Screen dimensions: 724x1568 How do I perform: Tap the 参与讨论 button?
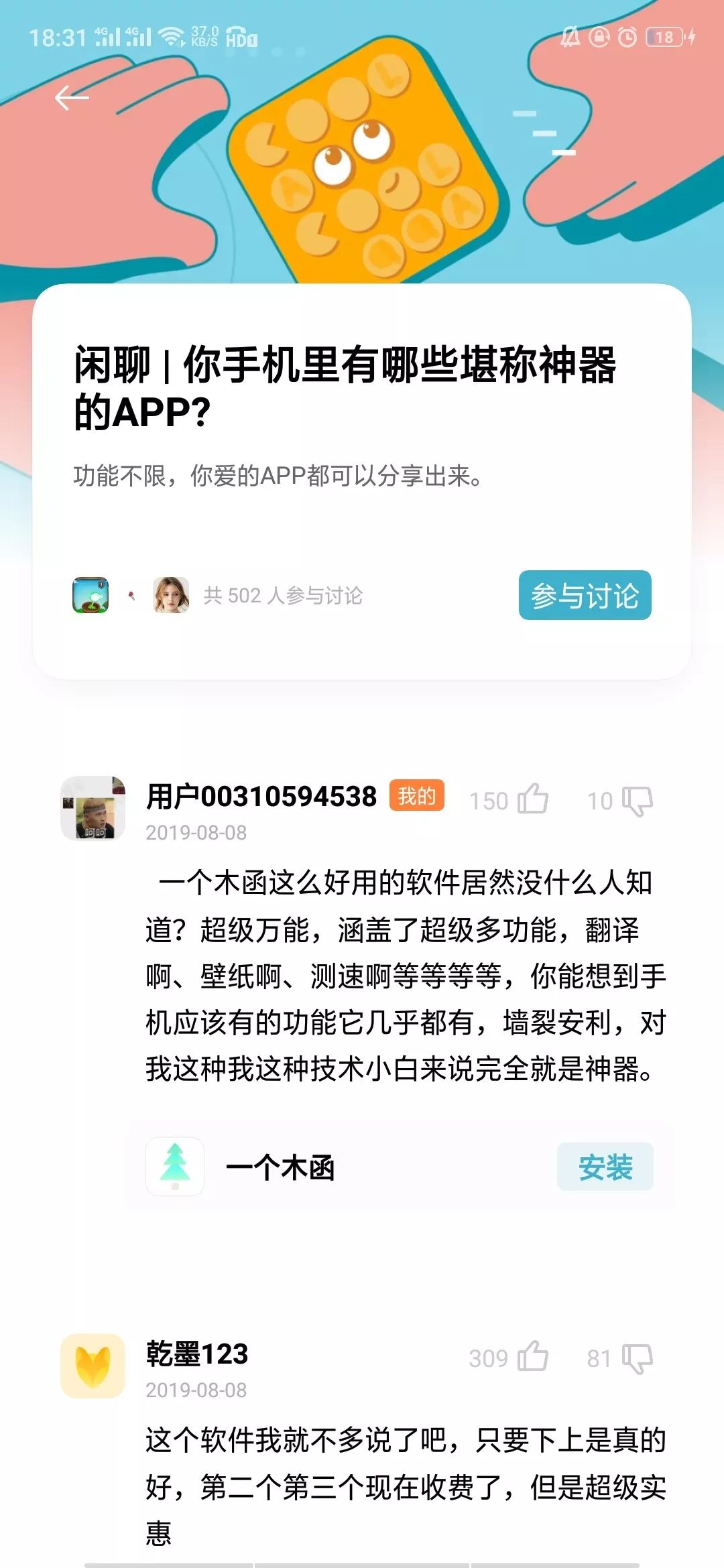pos(585,595)
